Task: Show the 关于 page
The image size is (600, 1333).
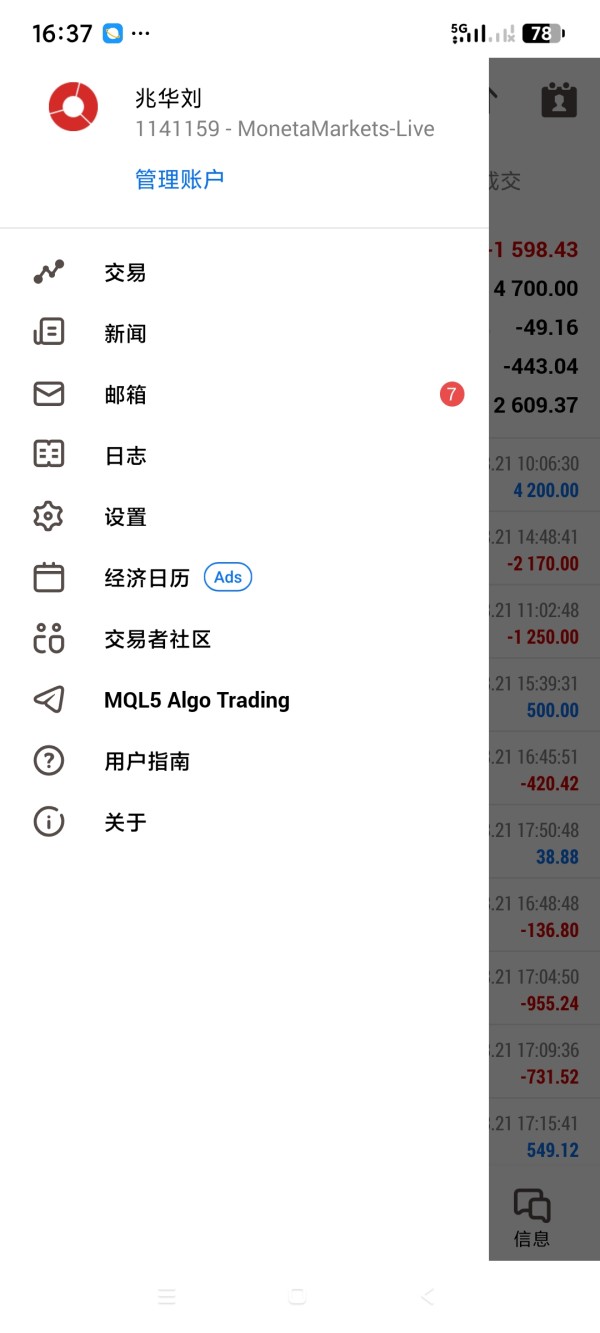Action: point(244,821)
